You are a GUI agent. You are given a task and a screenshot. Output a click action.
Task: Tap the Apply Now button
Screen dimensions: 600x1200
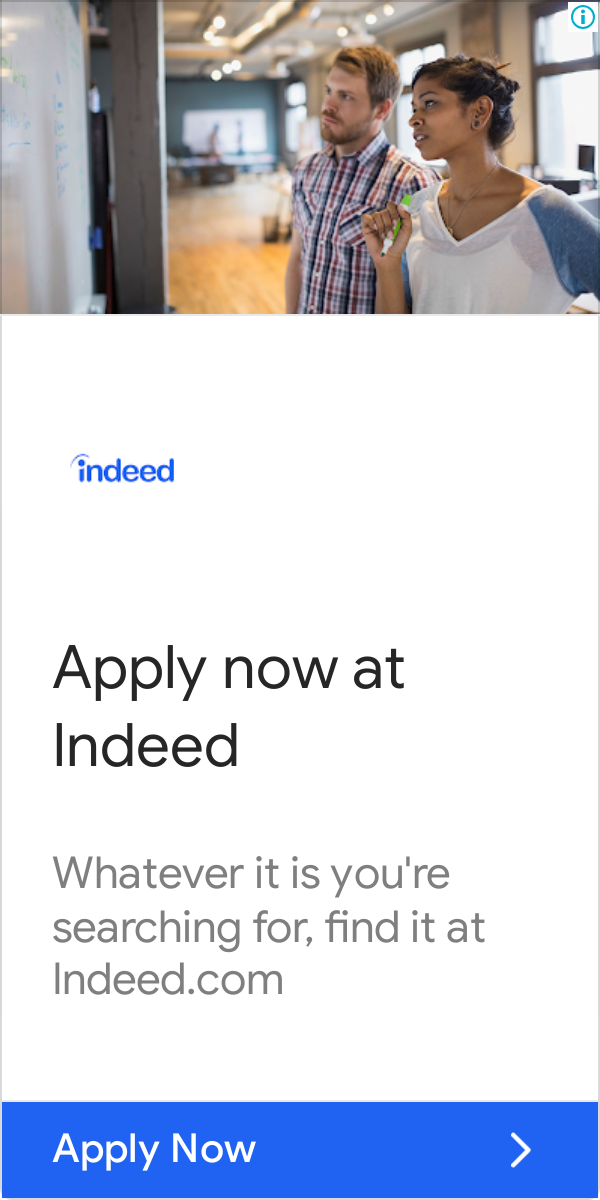point(300,1149)
